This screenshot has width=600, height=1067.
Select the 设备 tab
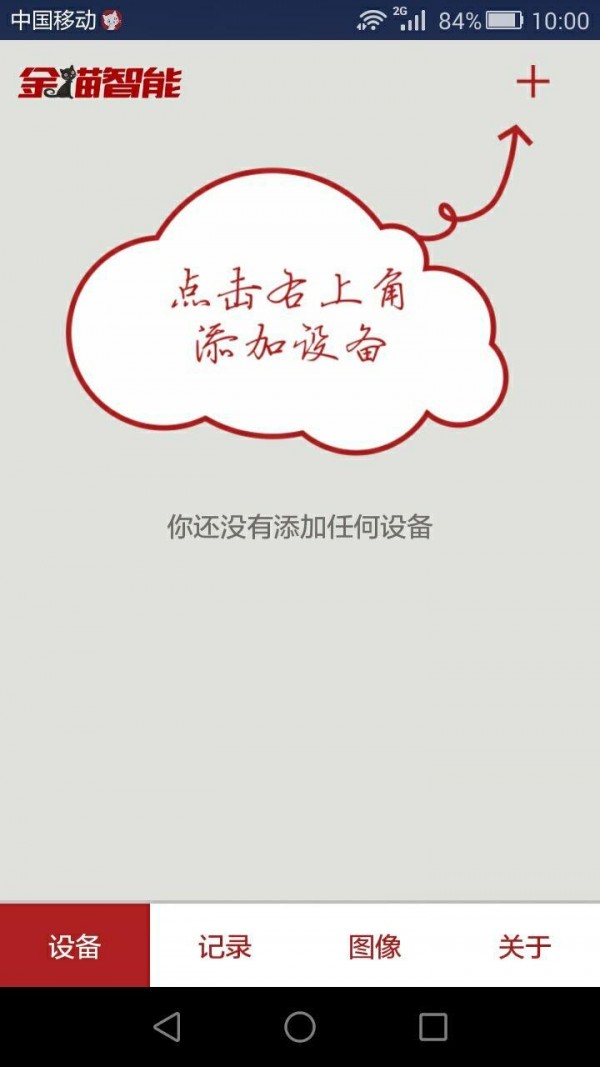tap(75, 946)
